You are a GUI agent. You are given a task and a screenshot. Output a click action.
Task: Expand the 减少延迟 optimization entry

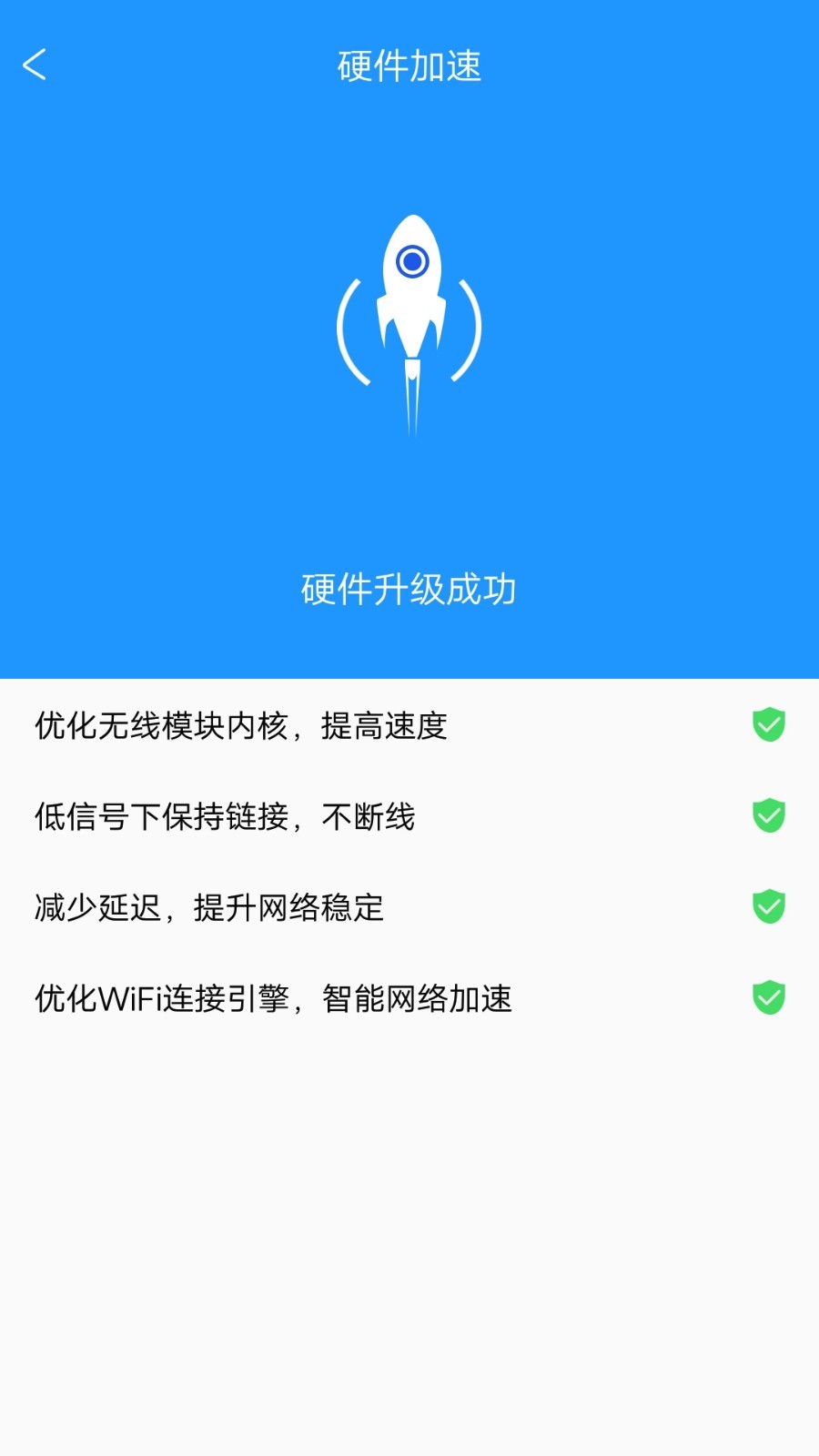click(211, 905)
